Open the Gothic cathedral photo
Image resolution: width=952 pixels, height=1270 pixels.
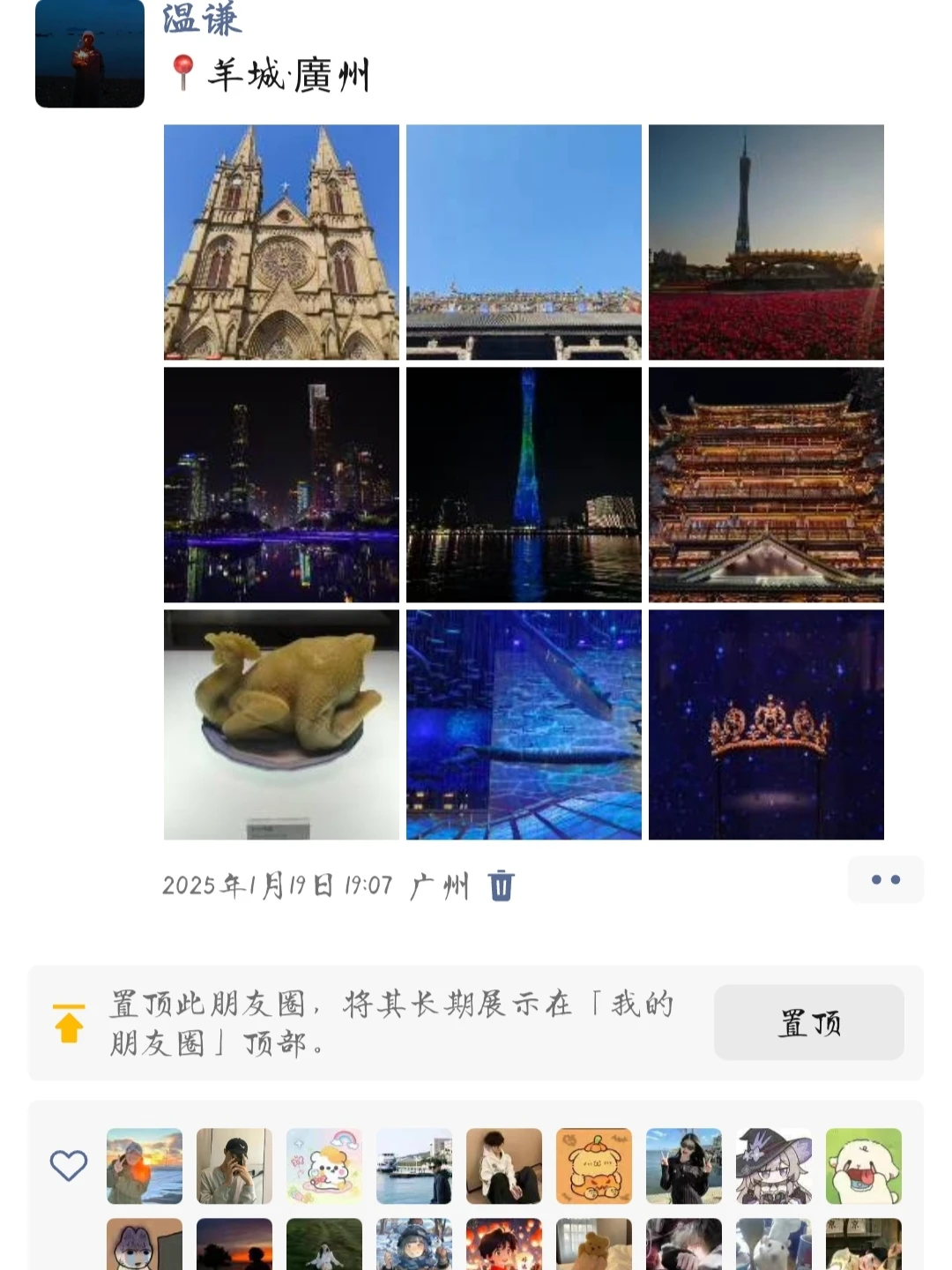(281, 242)
